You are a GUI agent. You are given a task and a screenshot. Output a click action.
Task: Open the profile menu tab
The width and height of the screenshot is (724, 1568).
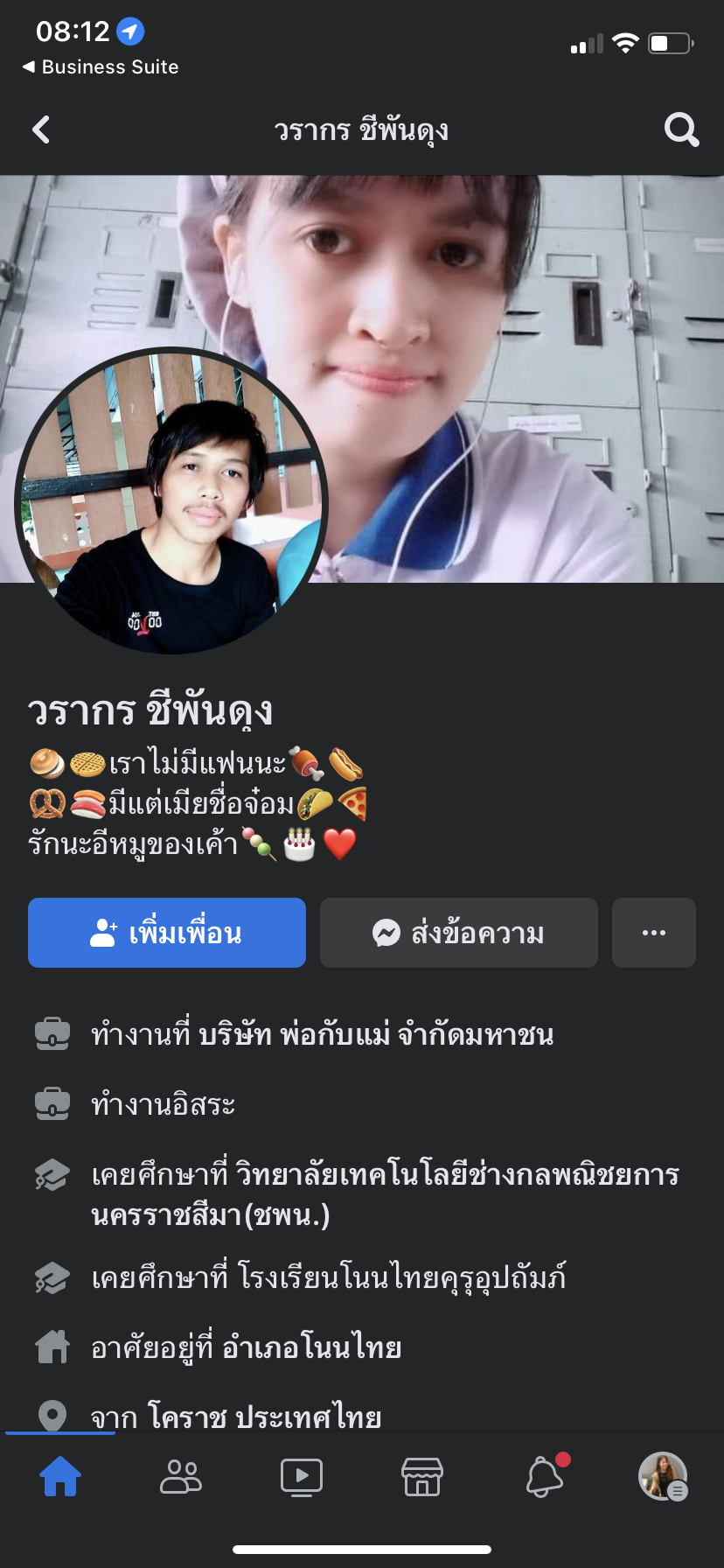click(663, 1476)
